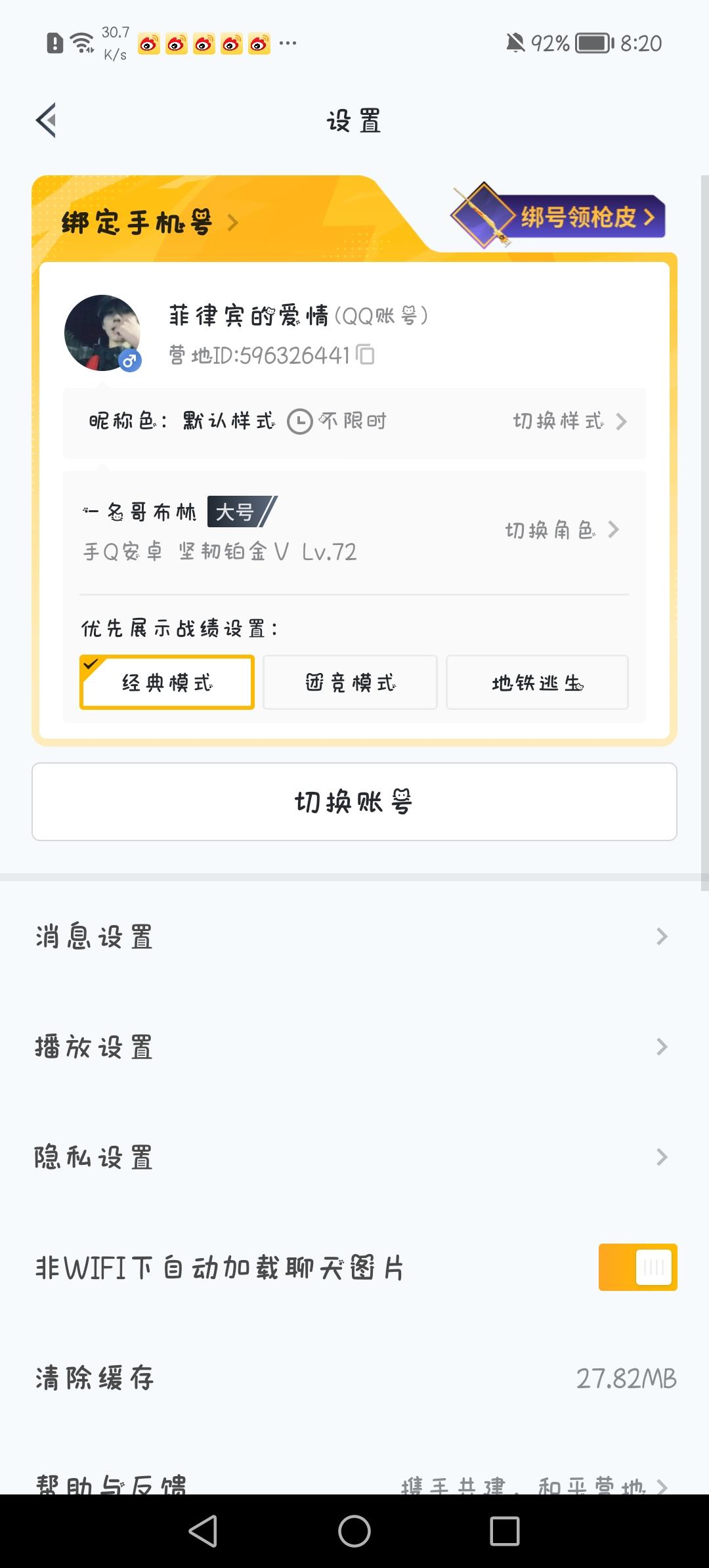This screenshot has width=709, height=1568.
Task: Tap the male gender icon on the avatar
Action: click(x=129, y=360)
